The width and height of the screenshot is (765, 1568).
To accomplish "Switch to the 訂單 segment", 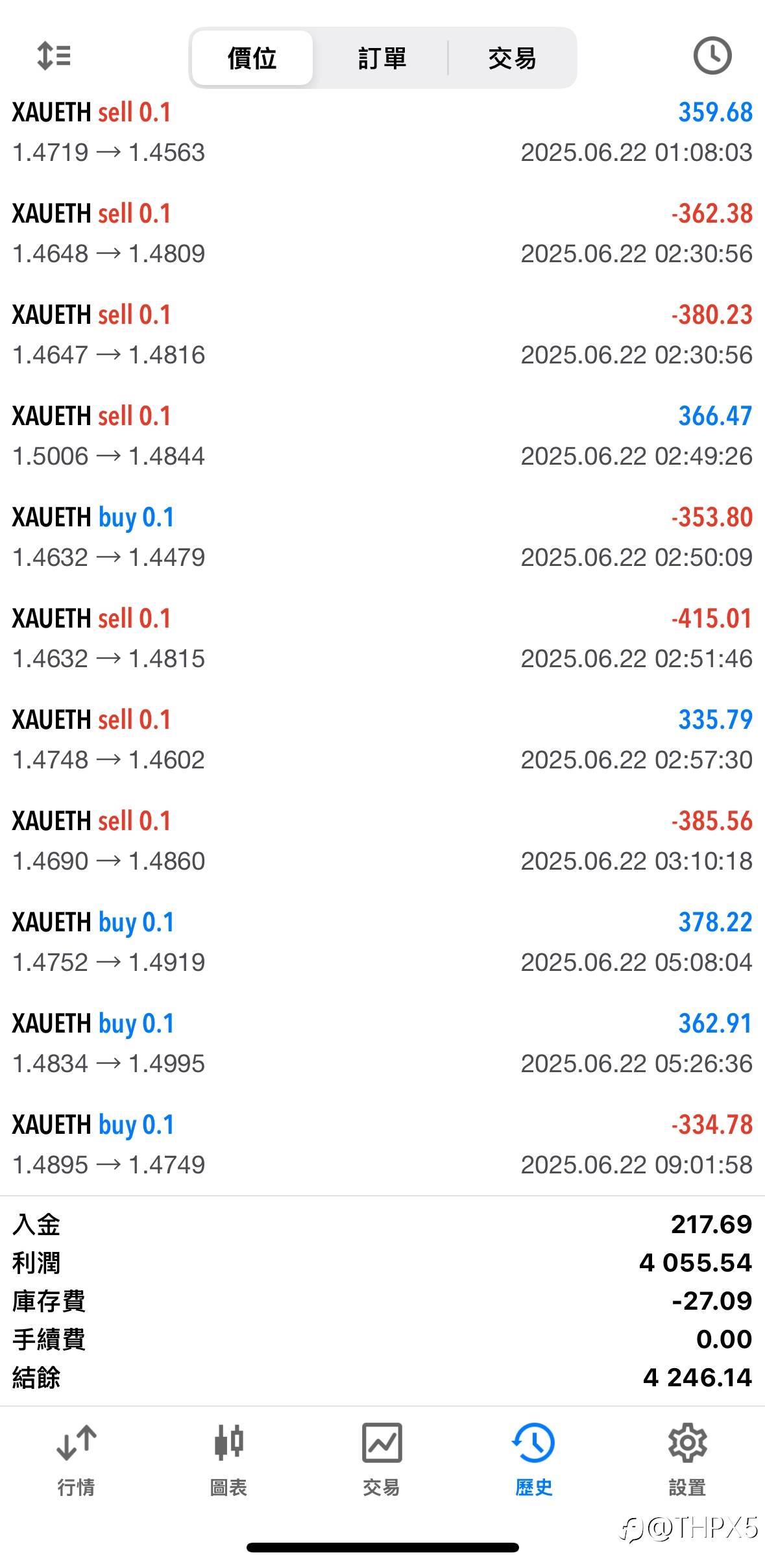I will (x=382, y=58).
